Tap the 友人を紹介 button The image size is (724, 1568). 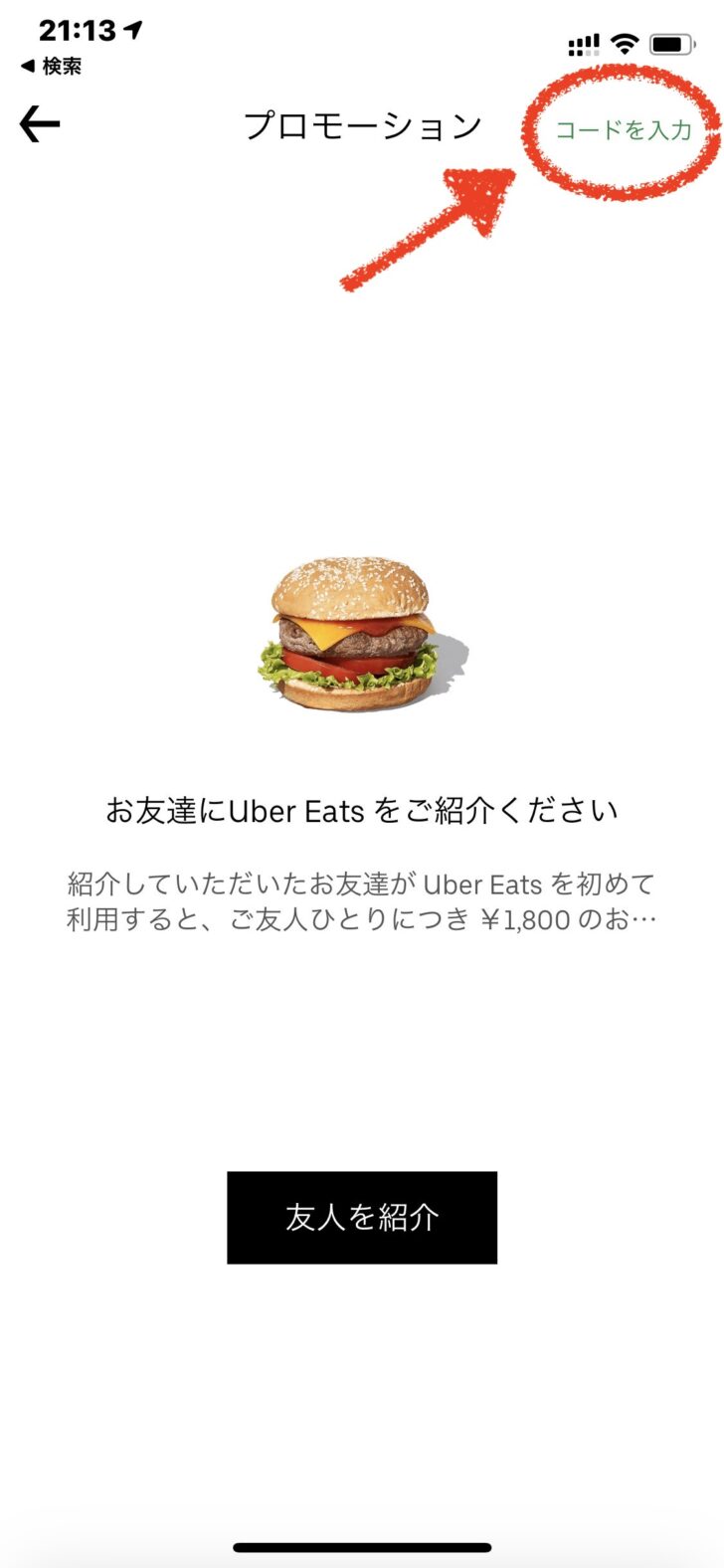point(362,1218)
